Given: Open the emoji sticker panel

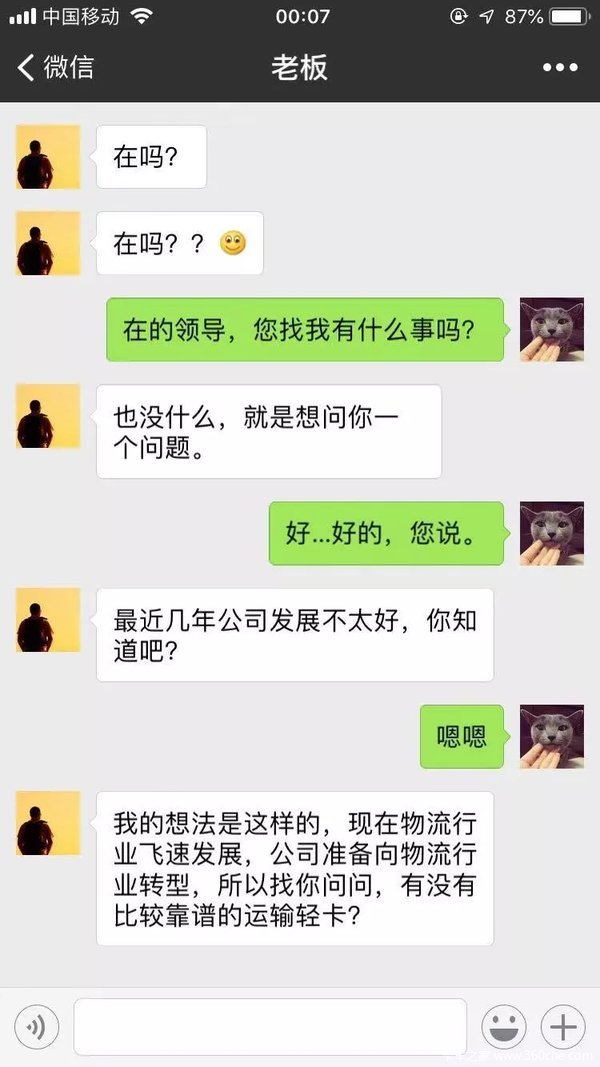Looking at the screenshot, I should (504, 1027).
